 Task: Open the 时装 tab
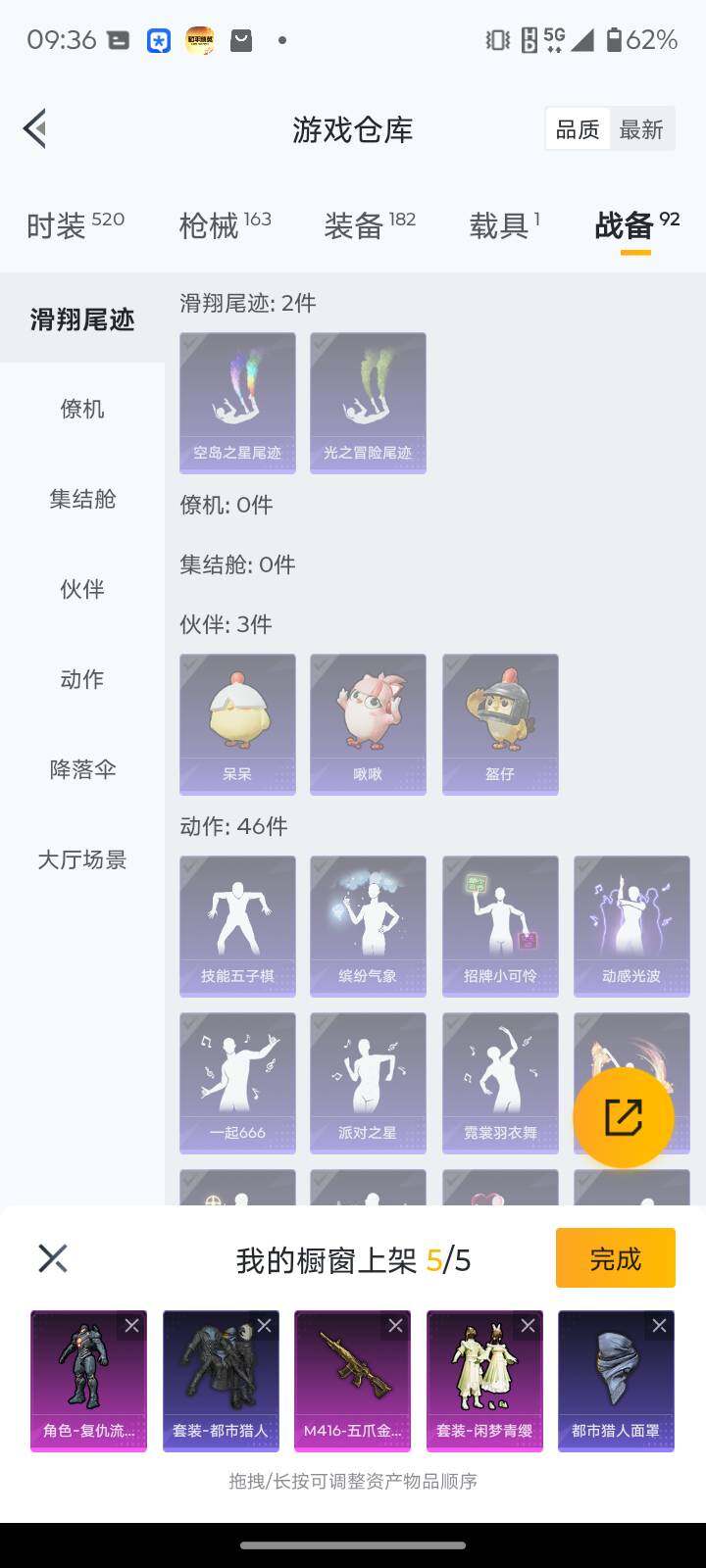click(61, 225)
